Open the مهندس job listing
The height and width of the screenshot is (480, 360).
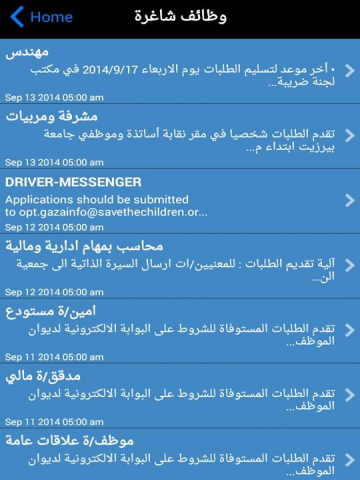(x=180, y=71)
